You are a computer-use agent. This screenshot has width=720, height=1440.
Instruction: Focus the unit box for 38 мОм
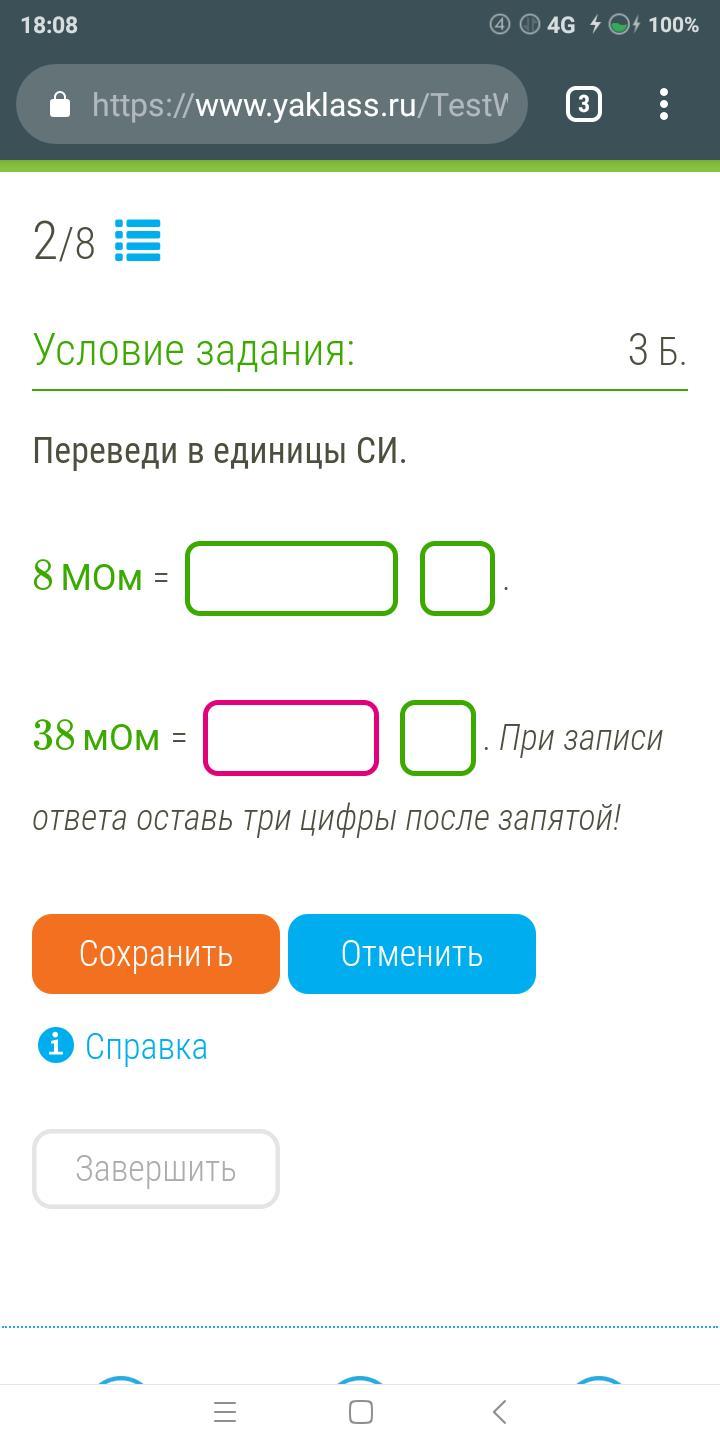tap(438, 738)
